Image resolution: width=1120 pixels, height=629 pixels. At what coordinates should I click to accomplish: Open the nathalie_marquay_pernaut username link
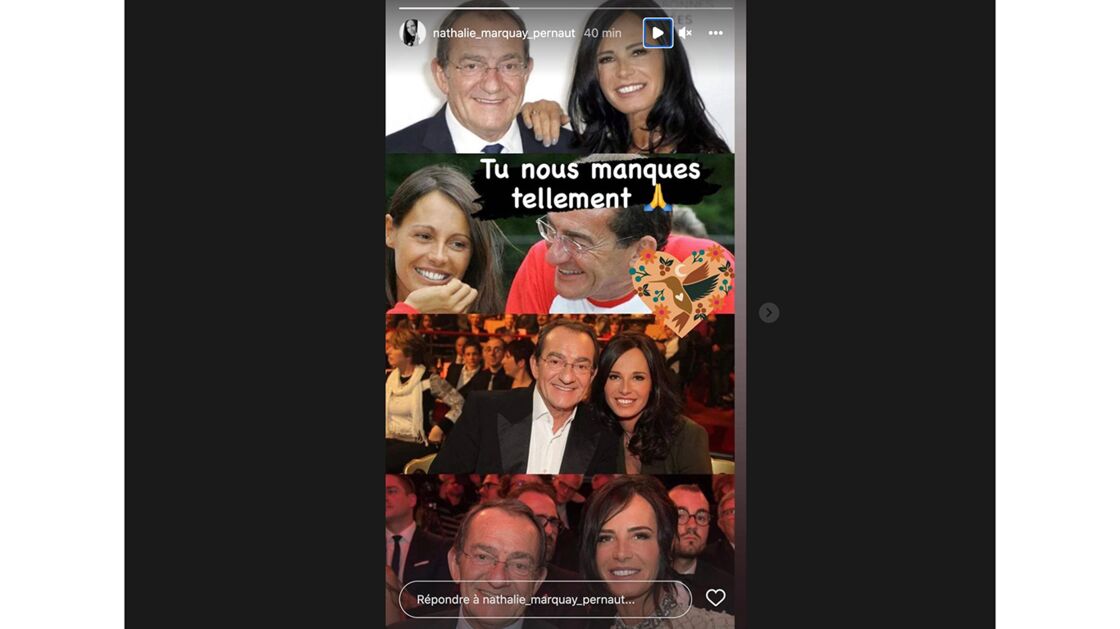(x=503, y=33)
